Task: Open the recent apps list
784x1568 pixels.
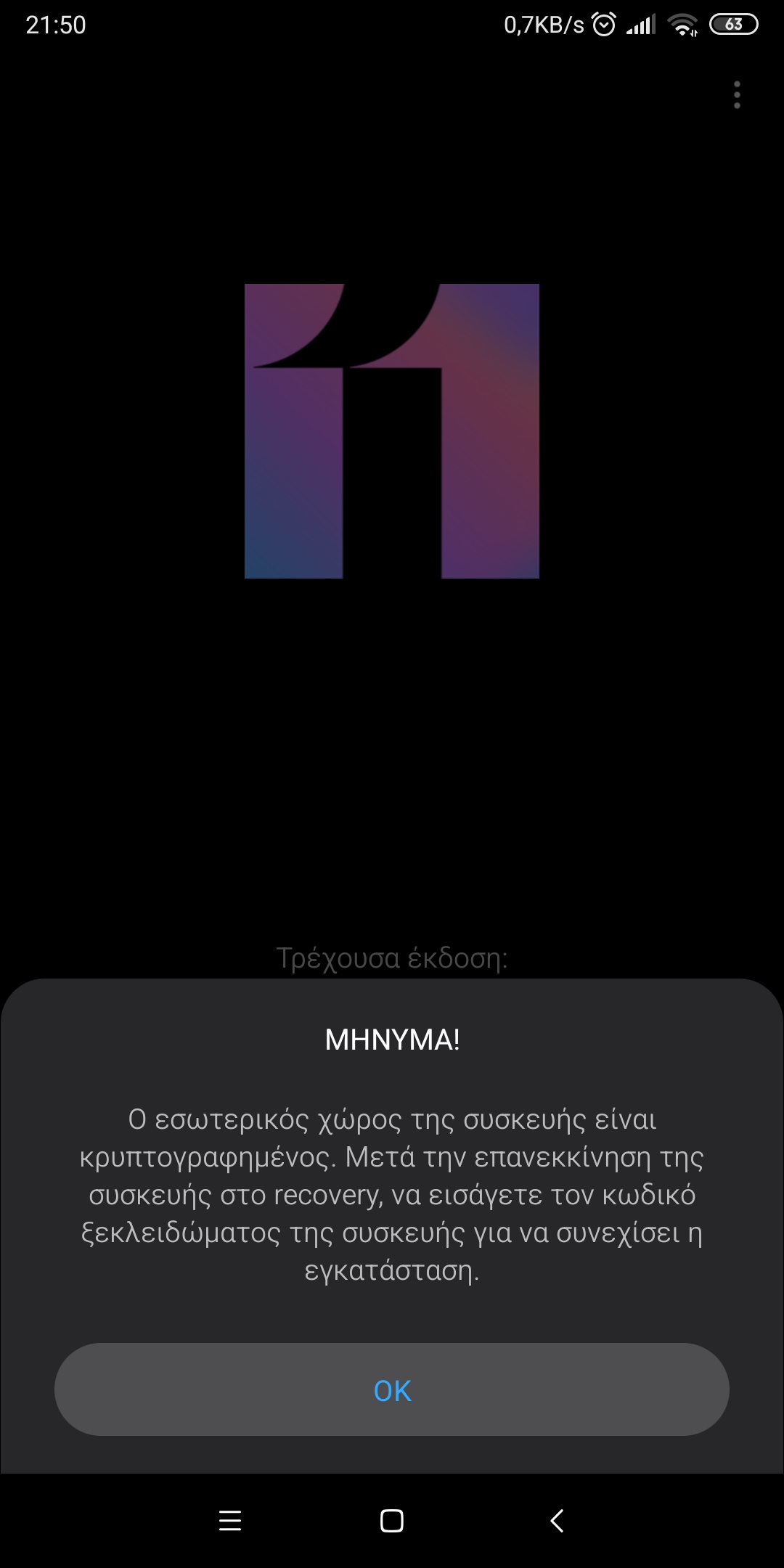Action: click(230, 1520)
